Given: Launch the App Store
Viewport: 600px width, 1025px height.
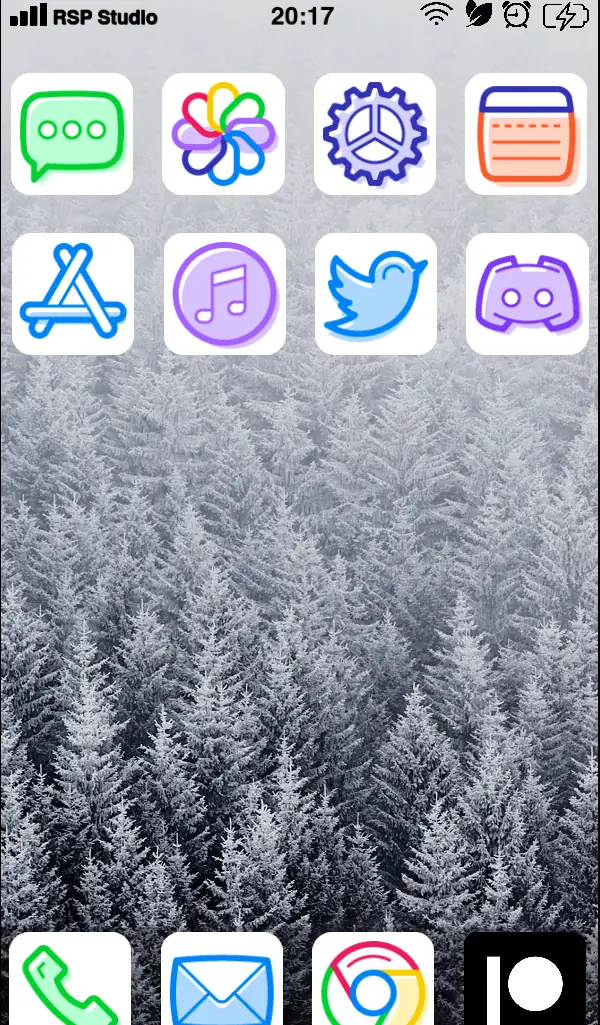Looking at the screenshot, I should [x=72, y=294].
